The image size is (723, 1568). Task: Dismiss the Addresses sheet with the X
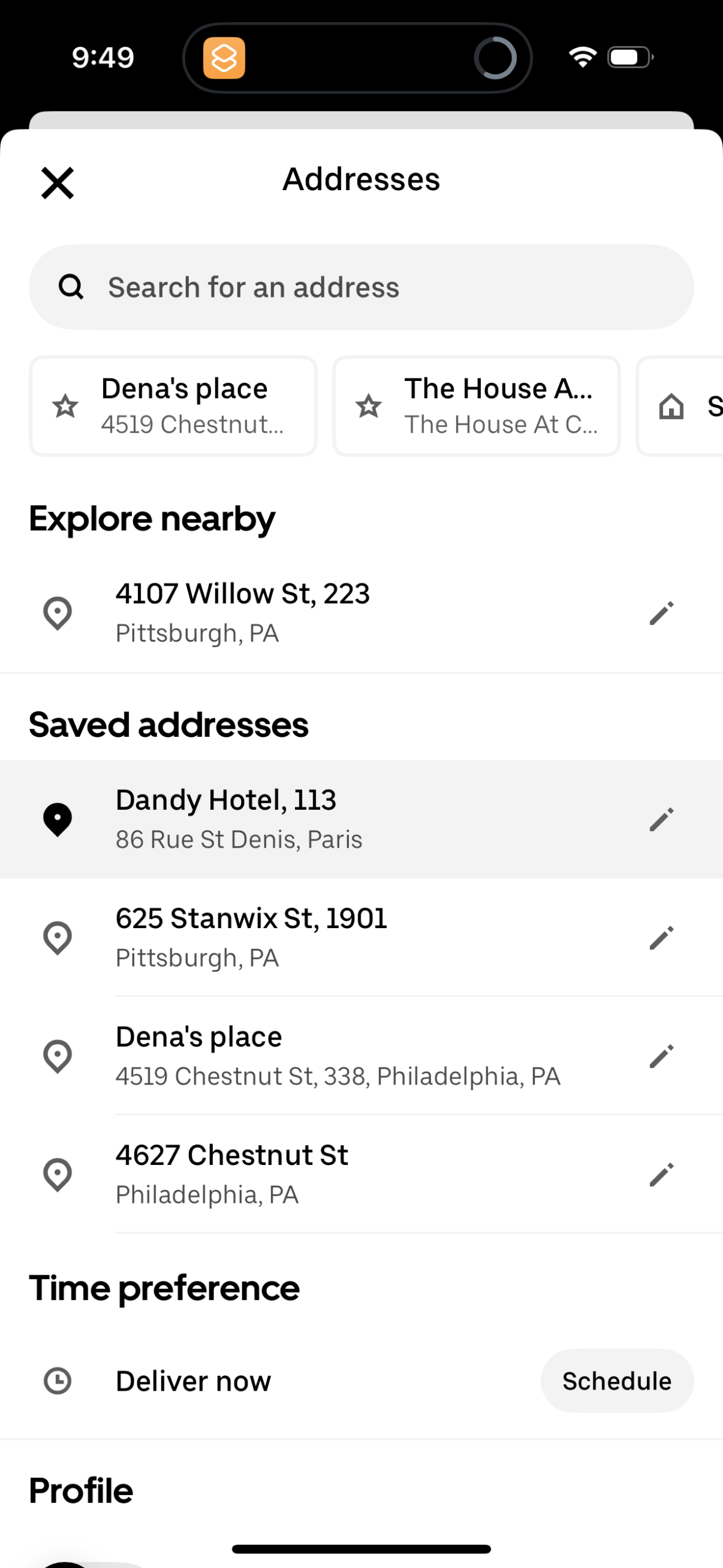pyautogui.click(x=57, y=182)
